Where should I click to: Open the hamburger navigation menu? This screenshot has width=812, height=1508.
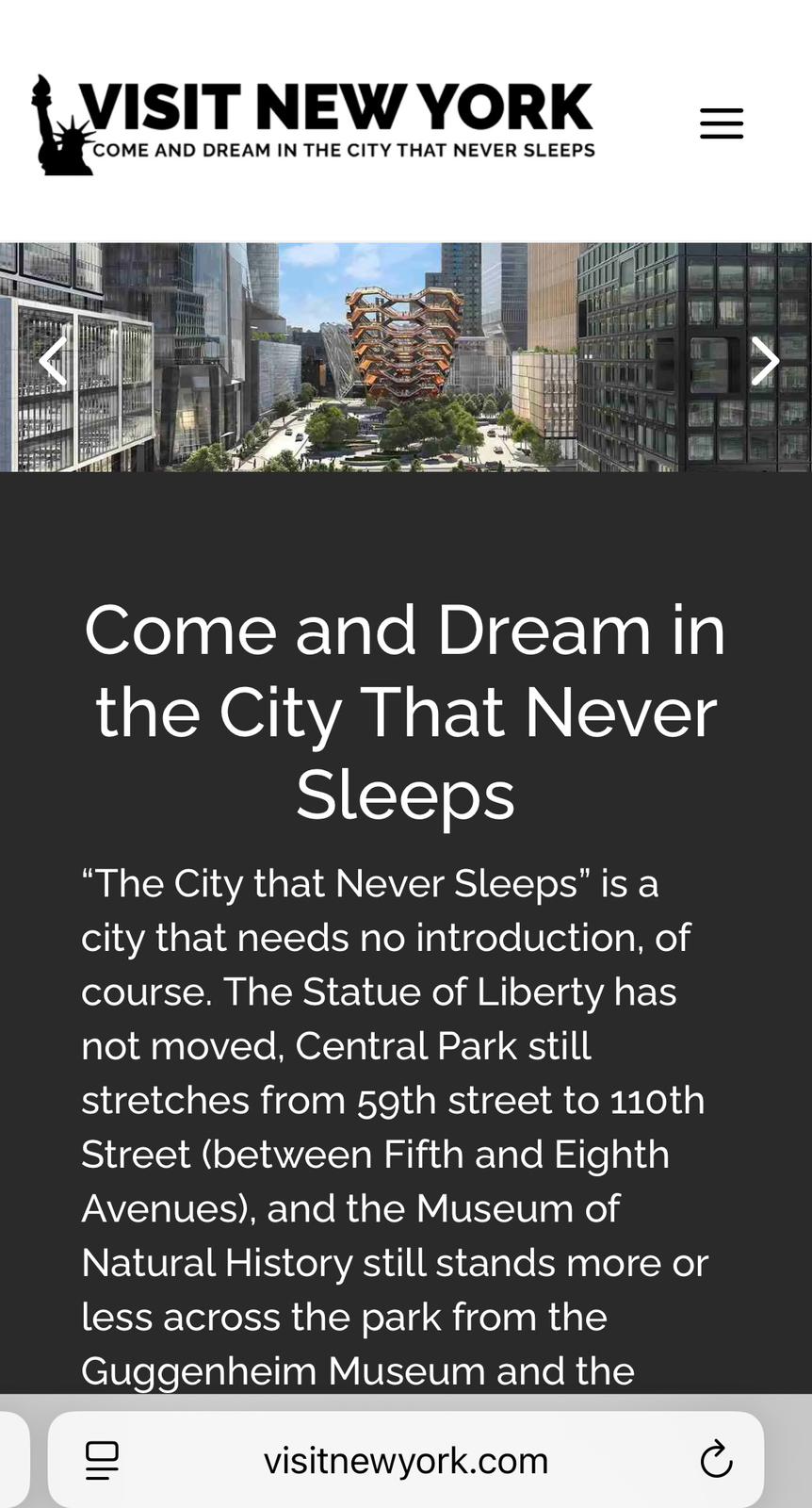pos(722,123)
